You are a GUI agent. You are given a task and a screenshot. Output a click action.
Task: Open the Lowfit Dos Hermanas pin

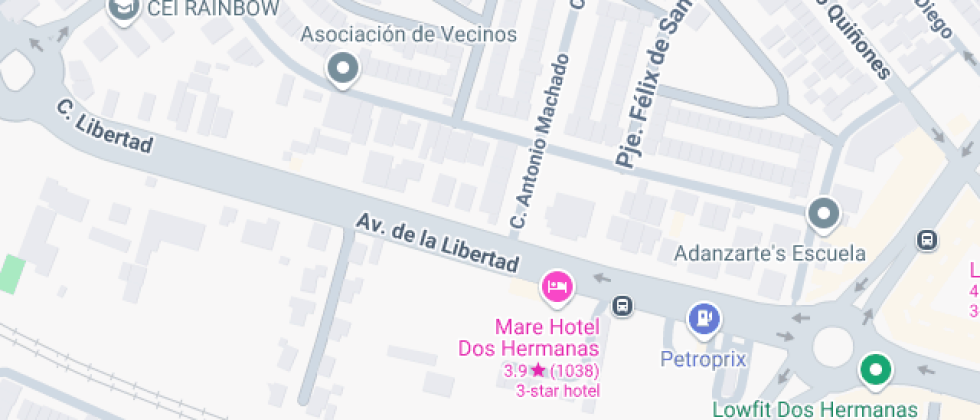point(876,370)
